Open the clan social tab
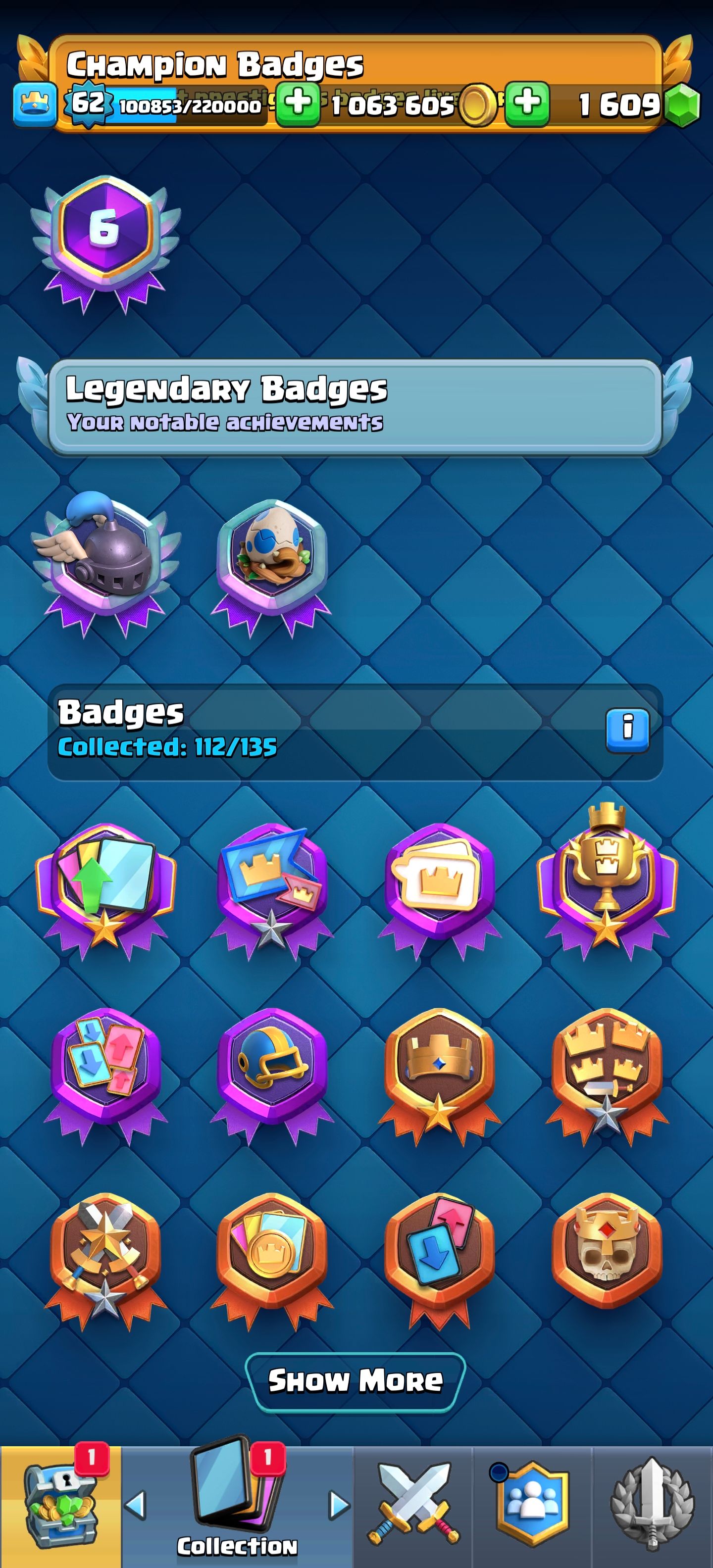713x1568 pixels. coord(532,1505)
